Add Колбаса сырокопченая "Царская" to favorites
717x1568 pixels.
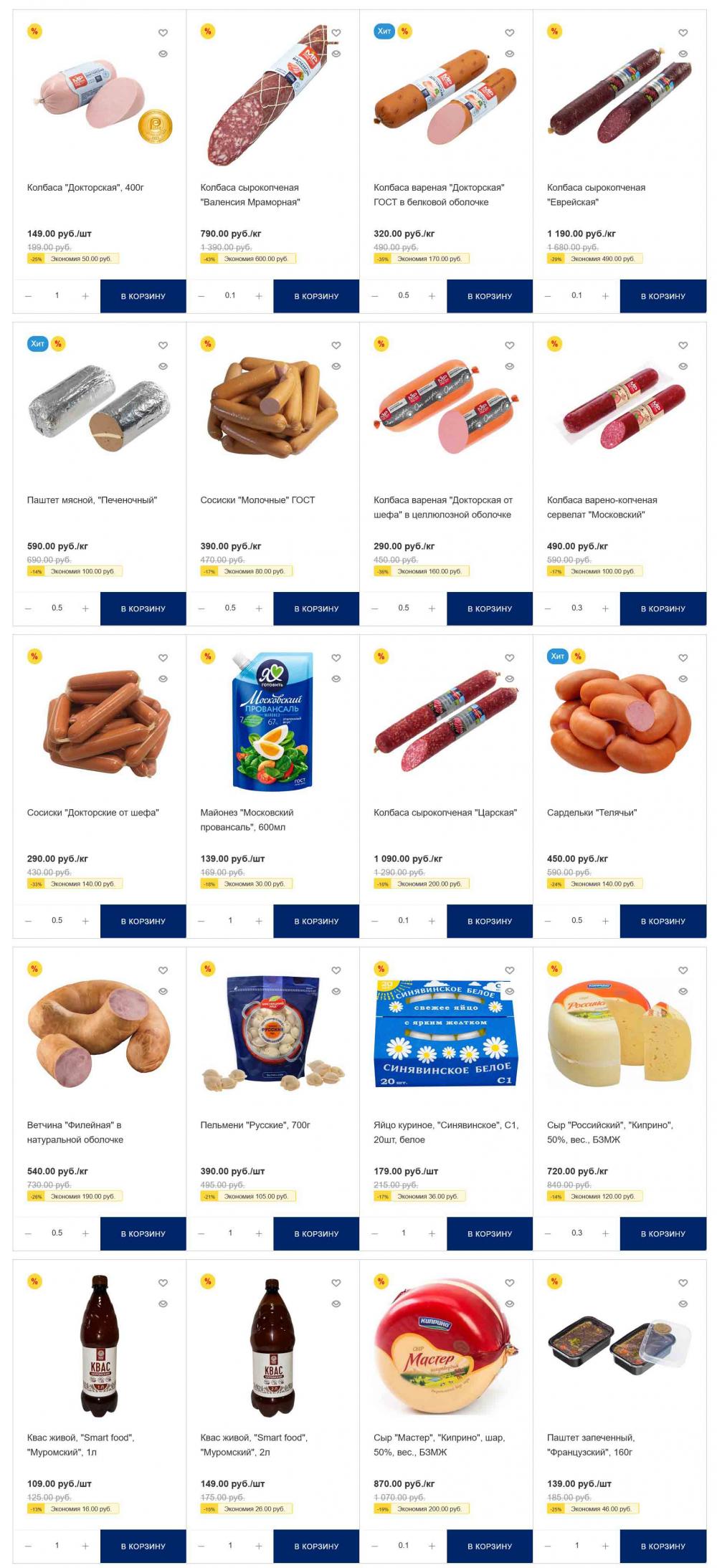pos(510,658)
